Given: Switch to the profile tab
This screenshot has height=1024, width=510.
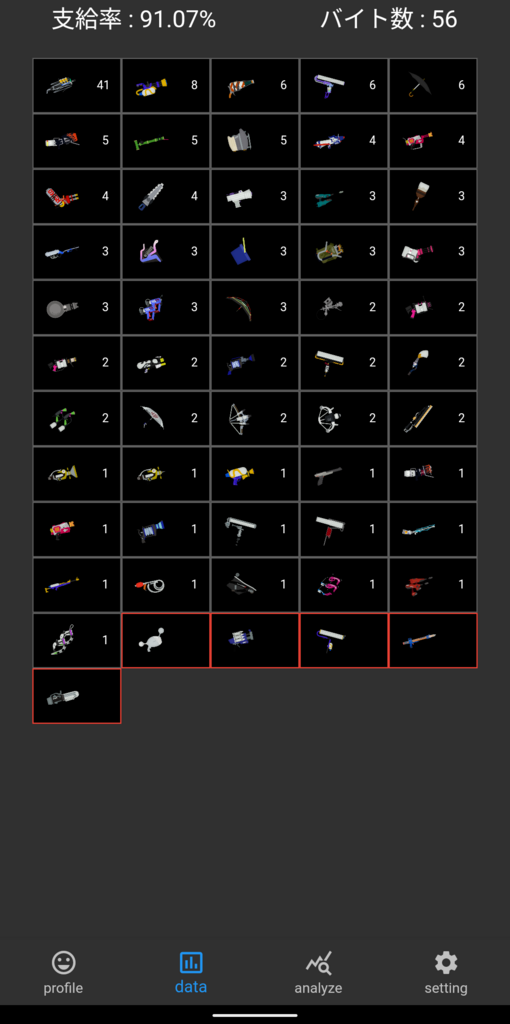Looking at the screenshot, I should pos(63,972).
